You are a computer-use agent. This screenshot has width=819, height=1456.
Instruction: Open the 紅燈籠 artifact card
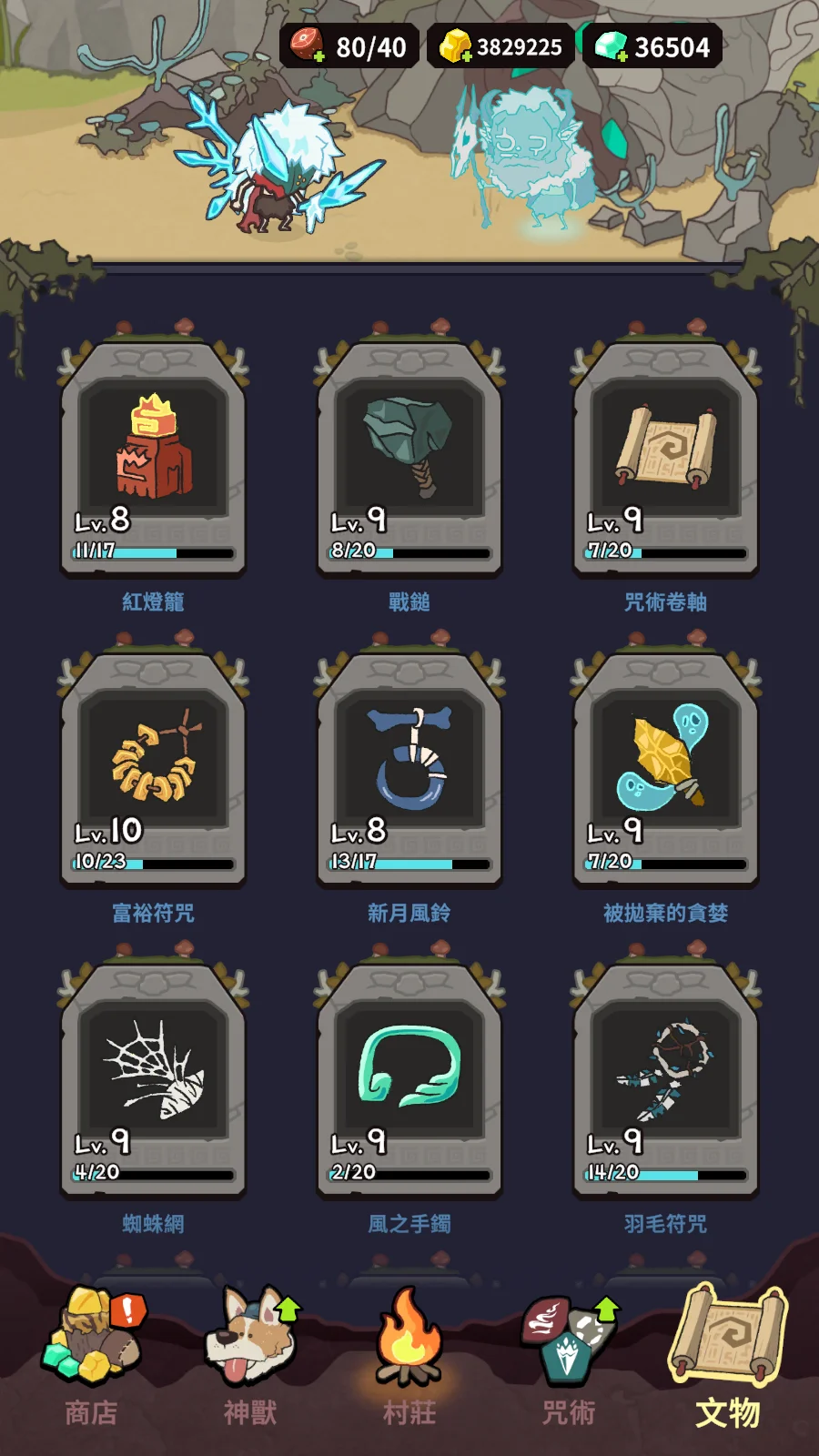click(153, 460)
